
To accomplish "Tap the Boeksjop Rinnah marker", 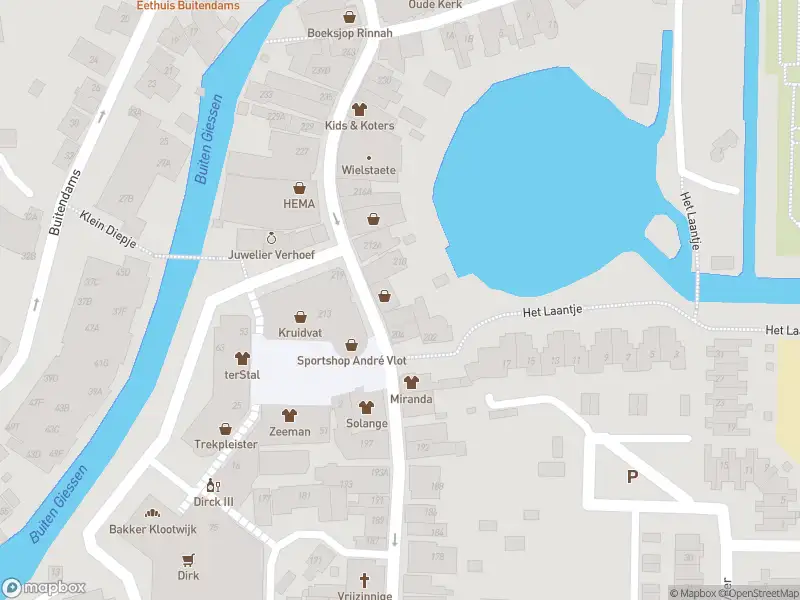I will point(349,17).
